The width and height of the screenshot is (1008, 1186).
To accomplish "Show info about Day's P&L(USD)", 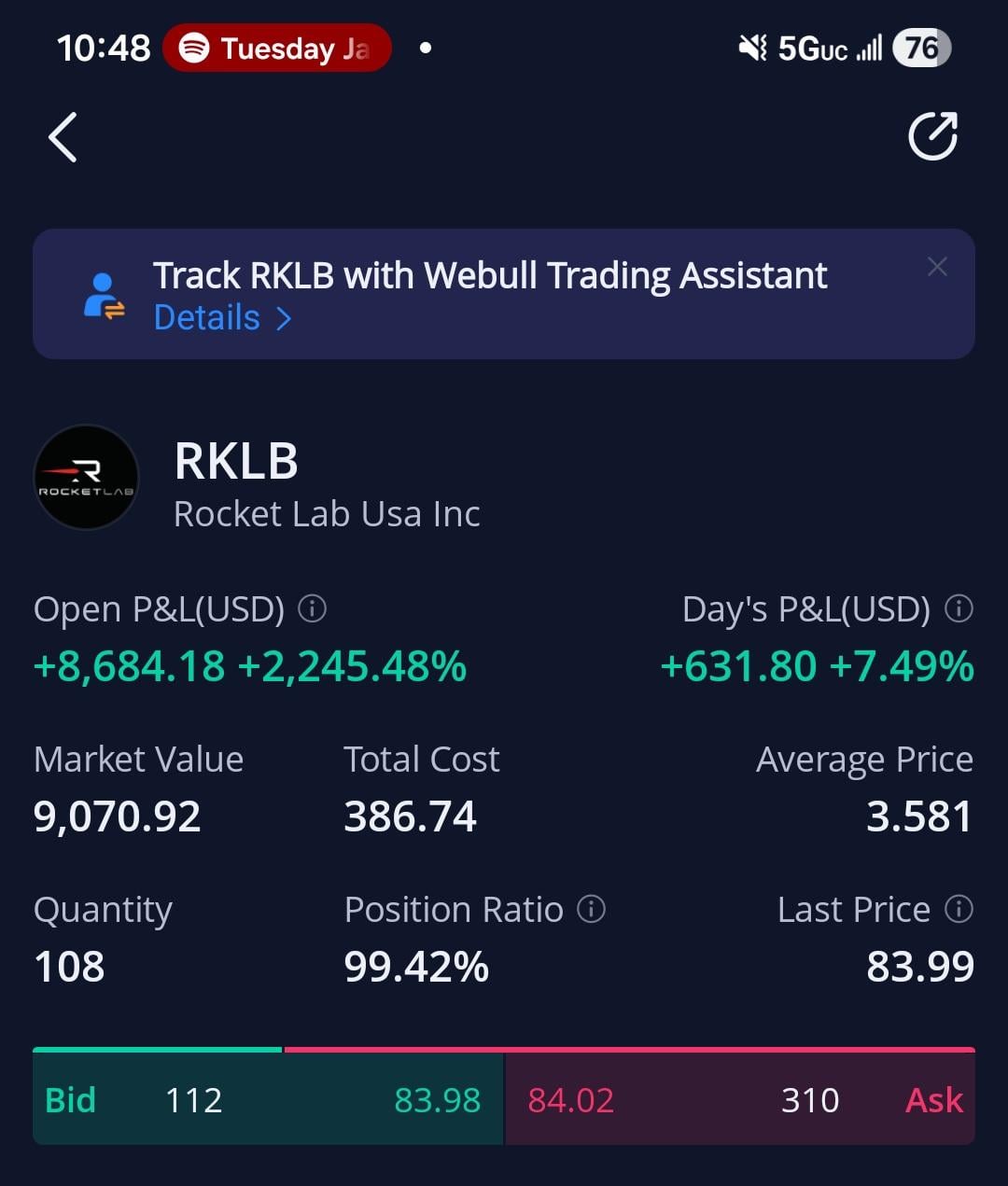I will coord(959,609).
